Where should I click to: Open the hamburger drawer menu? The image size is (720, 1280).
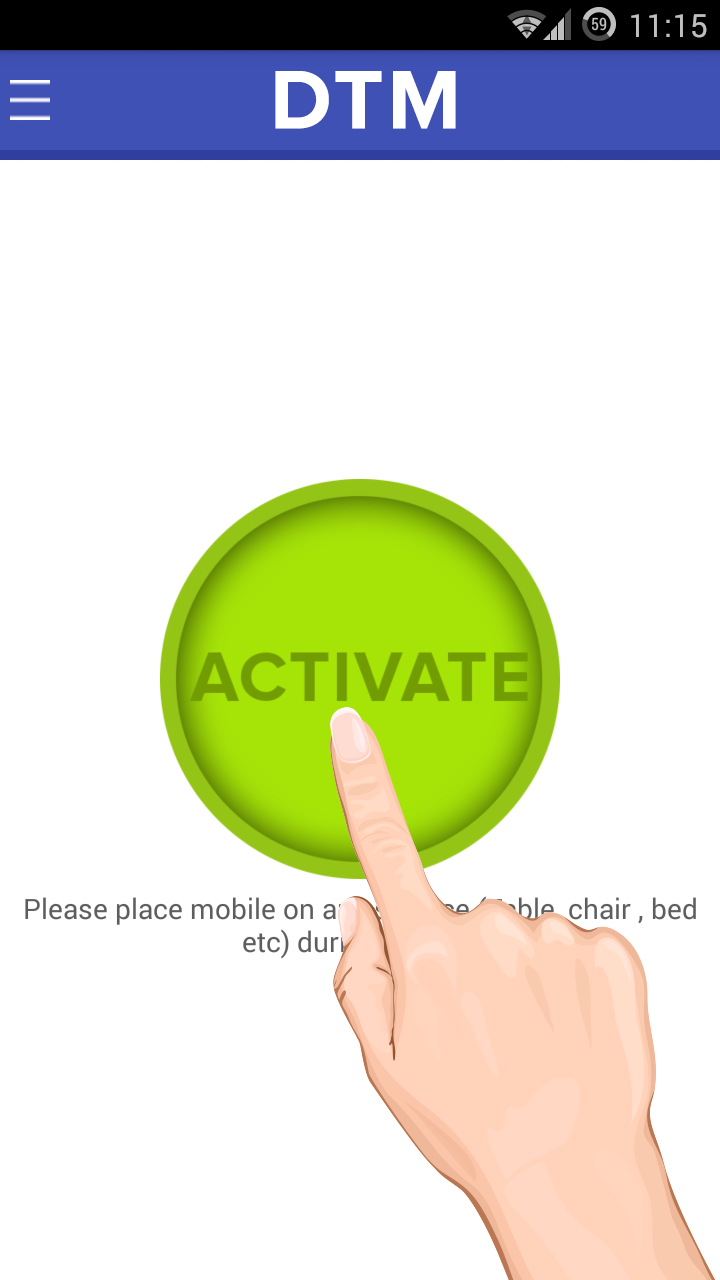coord(30,100)
